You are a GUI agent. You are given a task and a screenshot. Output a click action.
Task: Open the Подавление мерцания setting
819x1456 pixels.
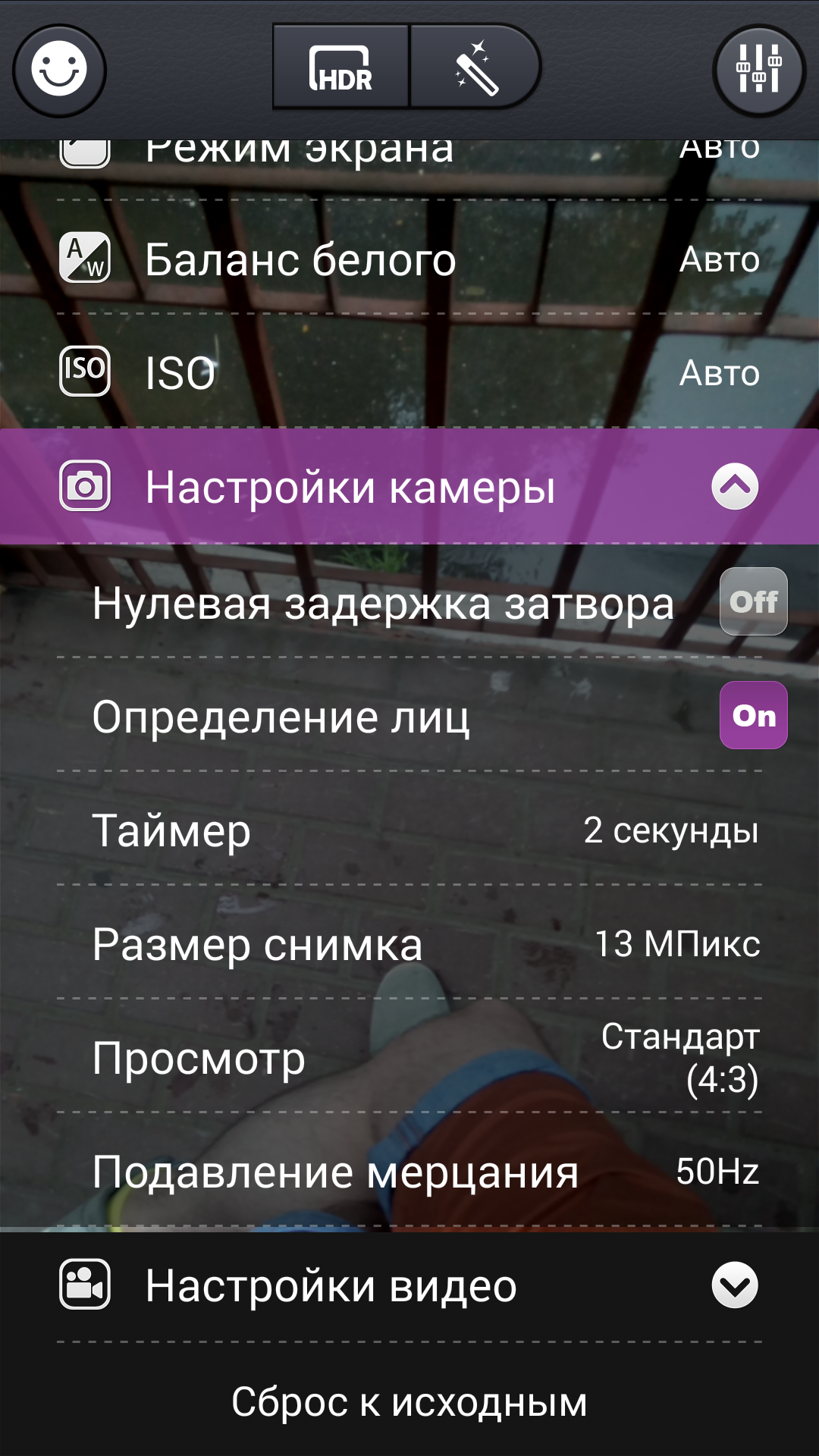click(409, 1172)
